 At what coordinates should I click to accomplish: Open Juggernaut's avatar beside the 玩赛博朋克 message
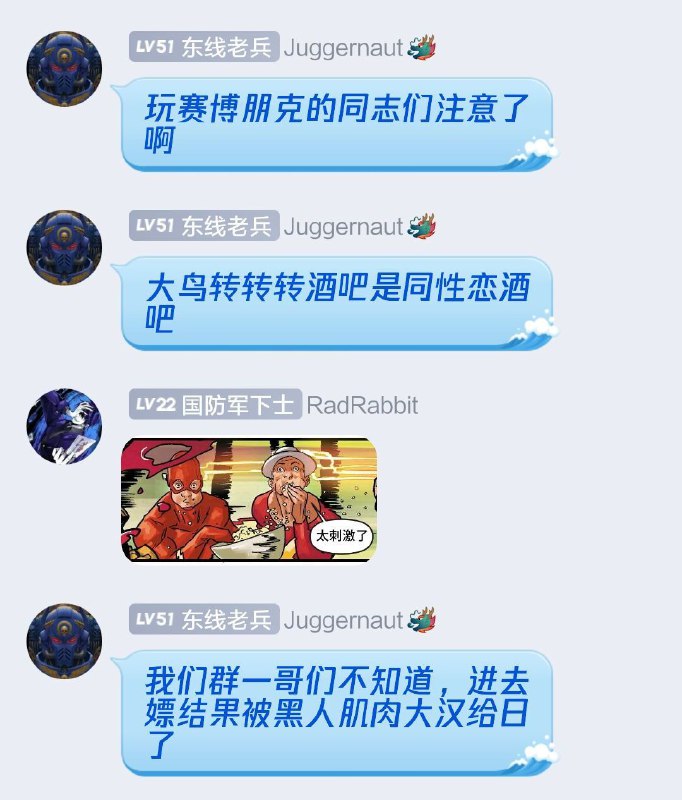point(64,69)
